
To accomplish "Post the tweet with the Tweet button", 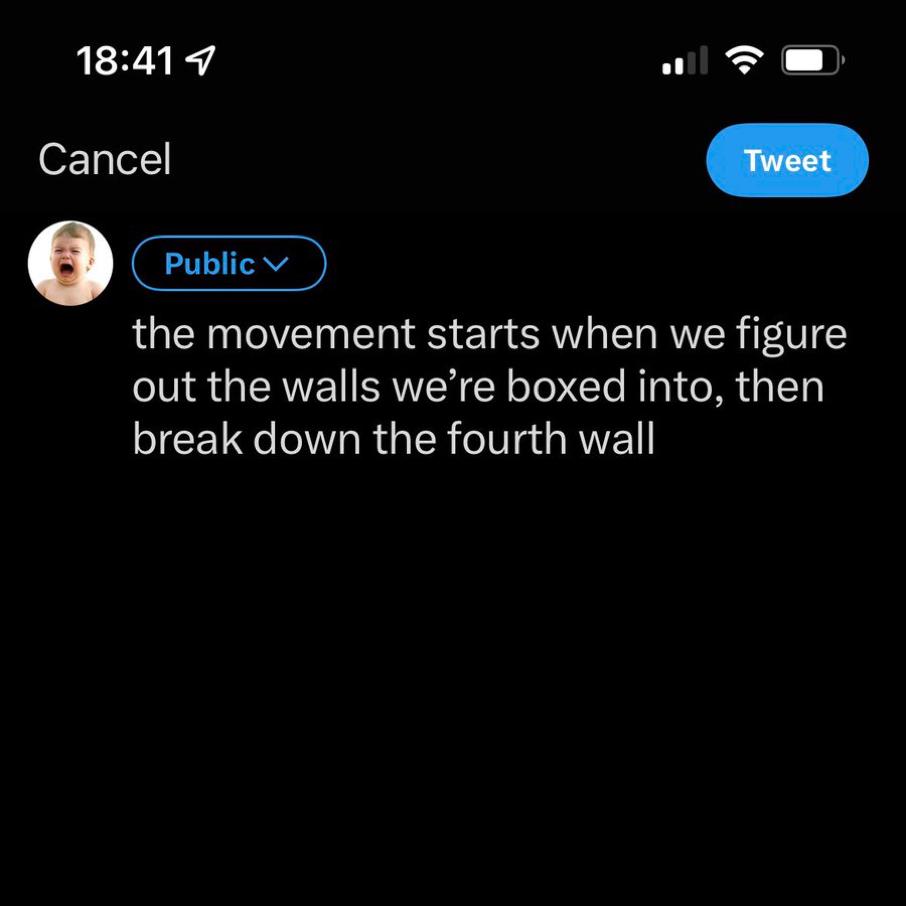I will (x=787, y=160).
